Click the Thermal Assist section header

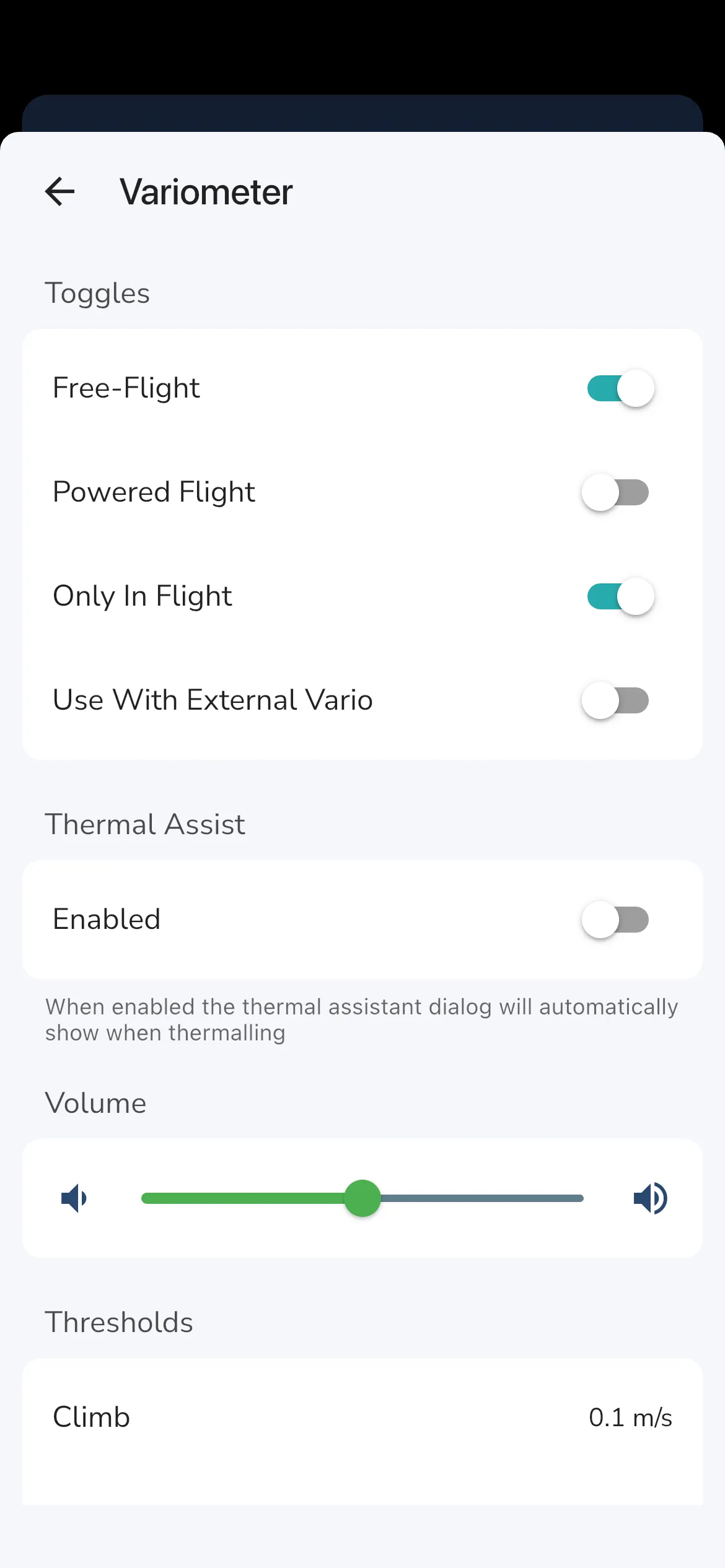145,824
